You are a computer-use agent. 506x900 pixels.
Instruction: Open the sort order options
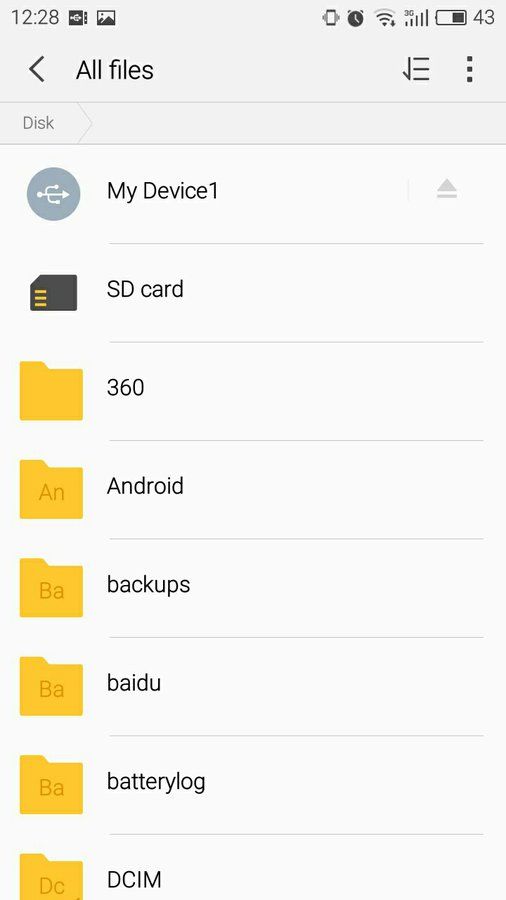pyautogui.click(x=416, y=69)
